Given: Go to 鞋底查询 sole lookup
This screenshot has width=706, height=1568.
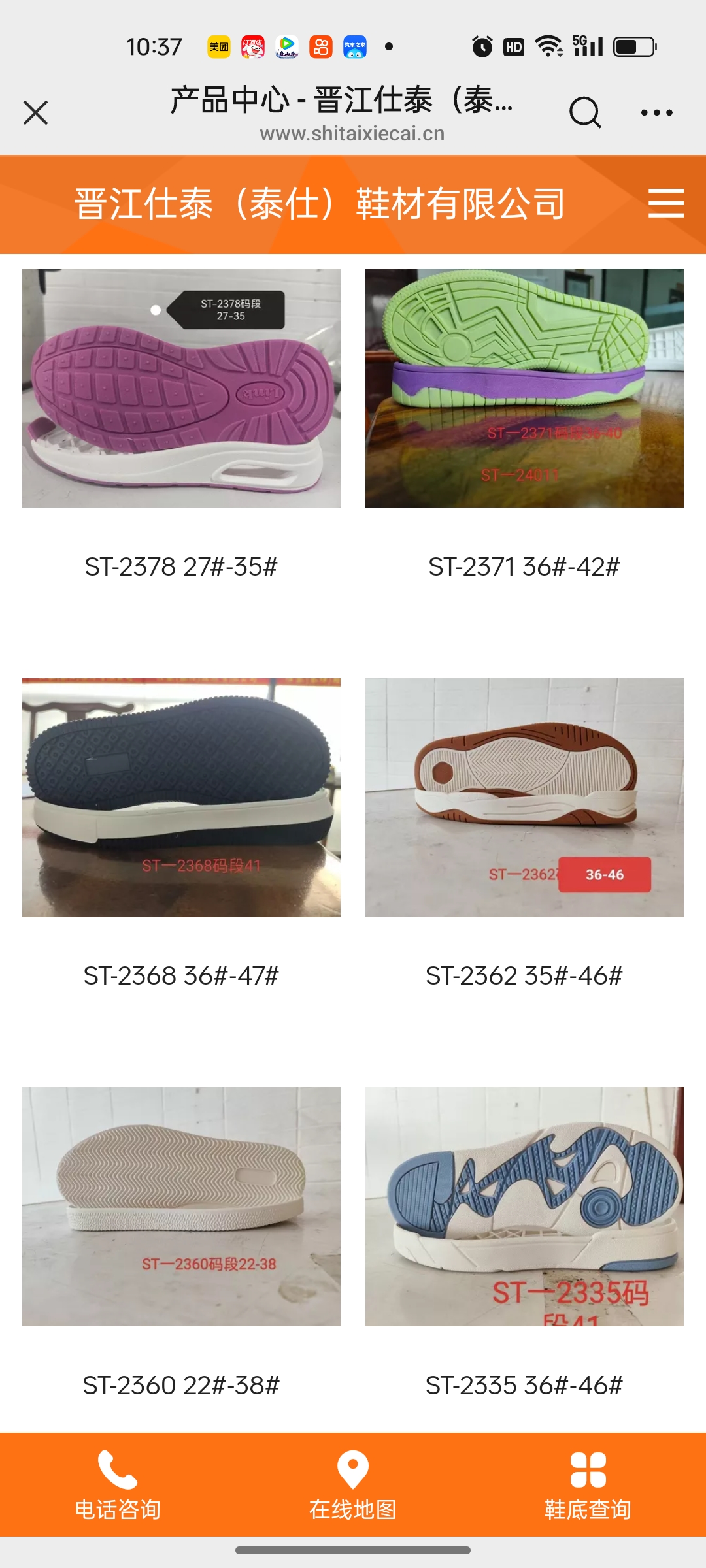Looking at the screenshot, I should coord(588,1484).
